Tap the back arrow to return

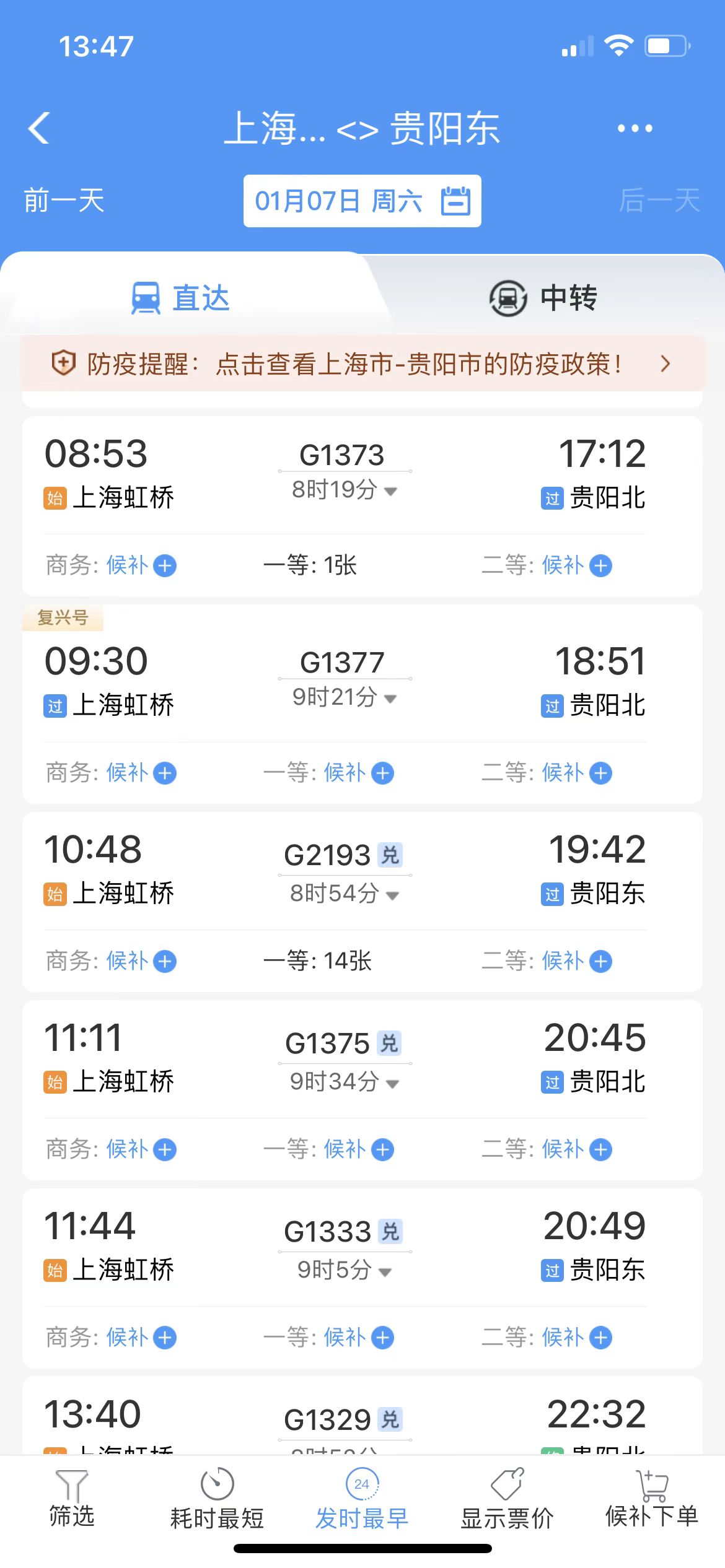(38, 128)
